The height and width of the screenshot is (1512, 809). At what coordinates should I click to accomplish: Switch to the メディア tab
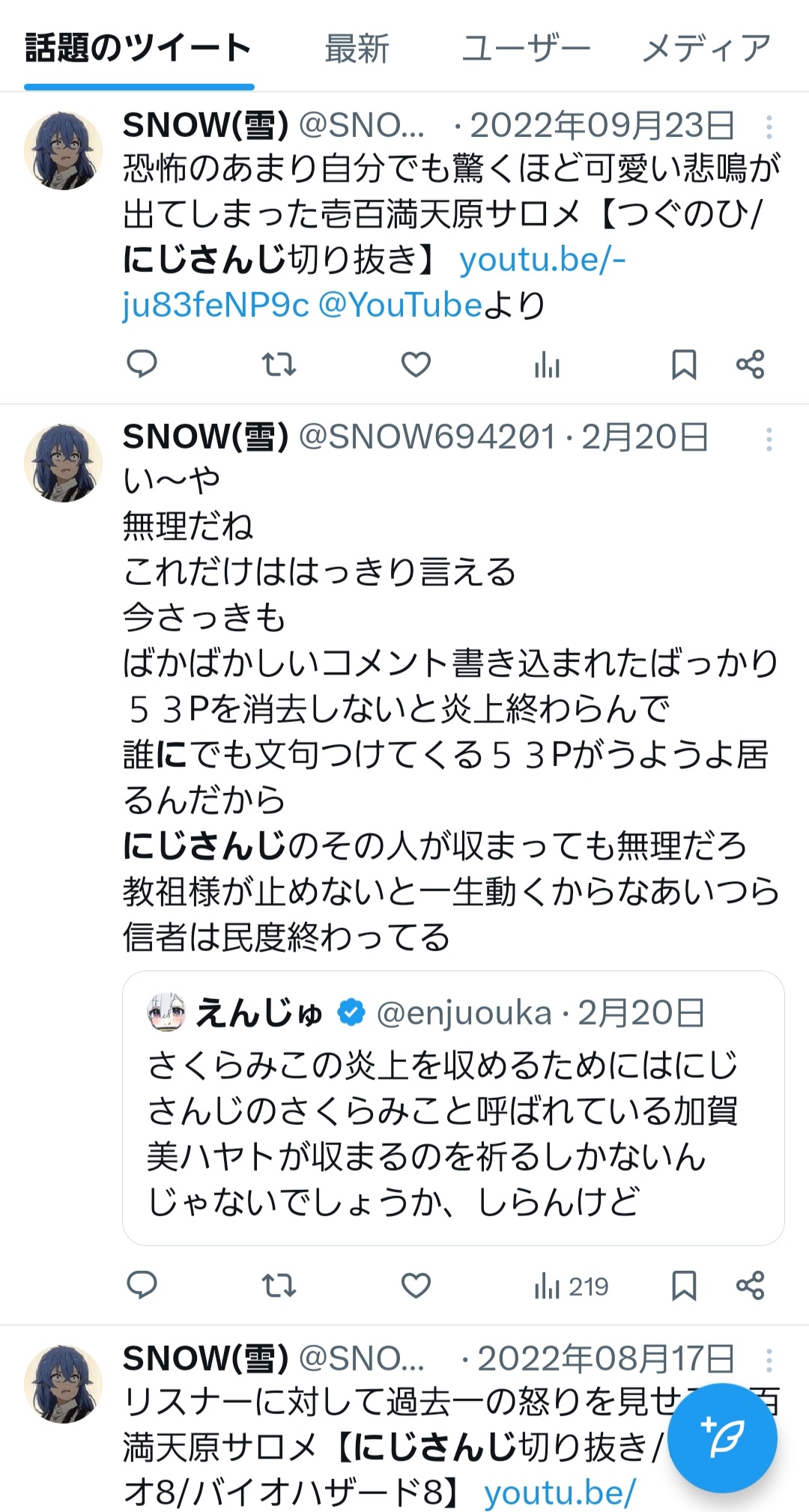(x=706, y=49)
